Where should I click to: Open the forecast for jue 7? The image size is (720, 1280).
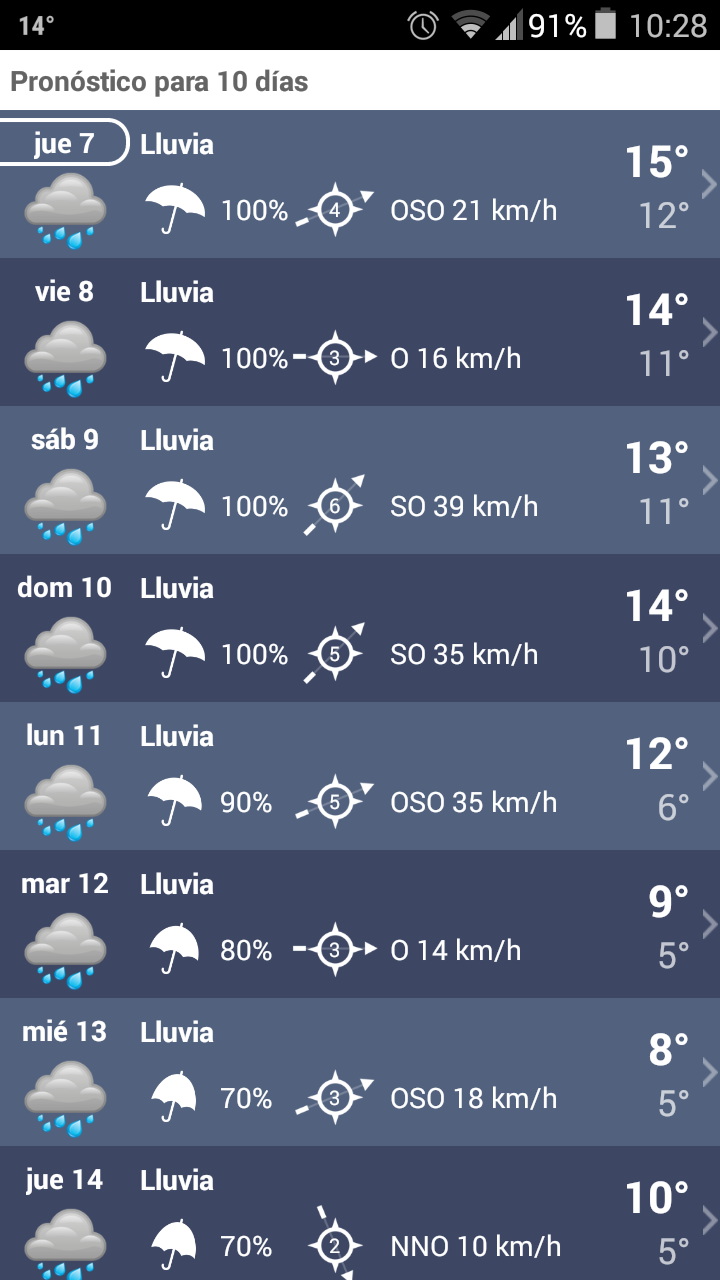[360, 185]
